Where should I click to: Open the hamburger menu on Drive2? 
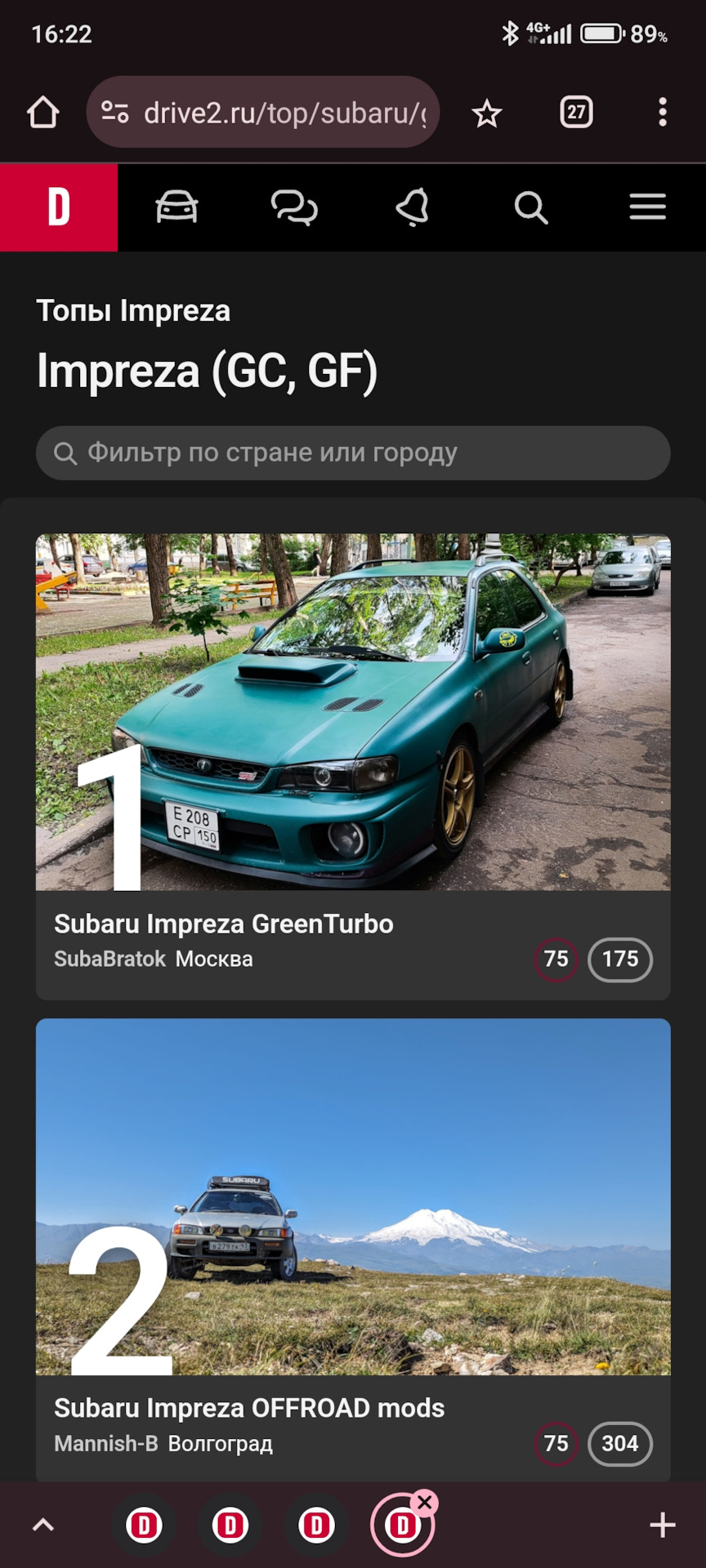coord(648,207)
